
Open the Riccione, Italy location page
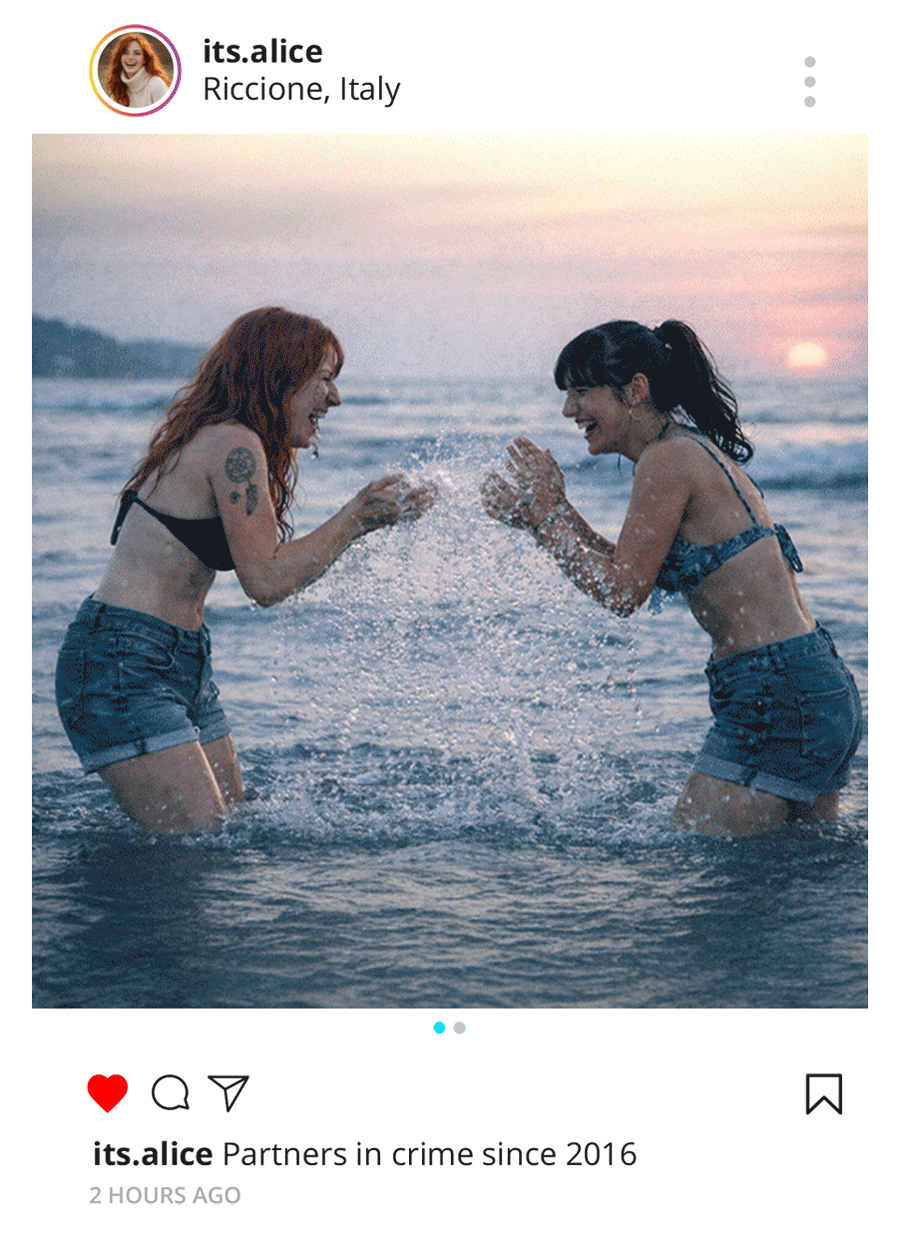[x=301, y=90]
